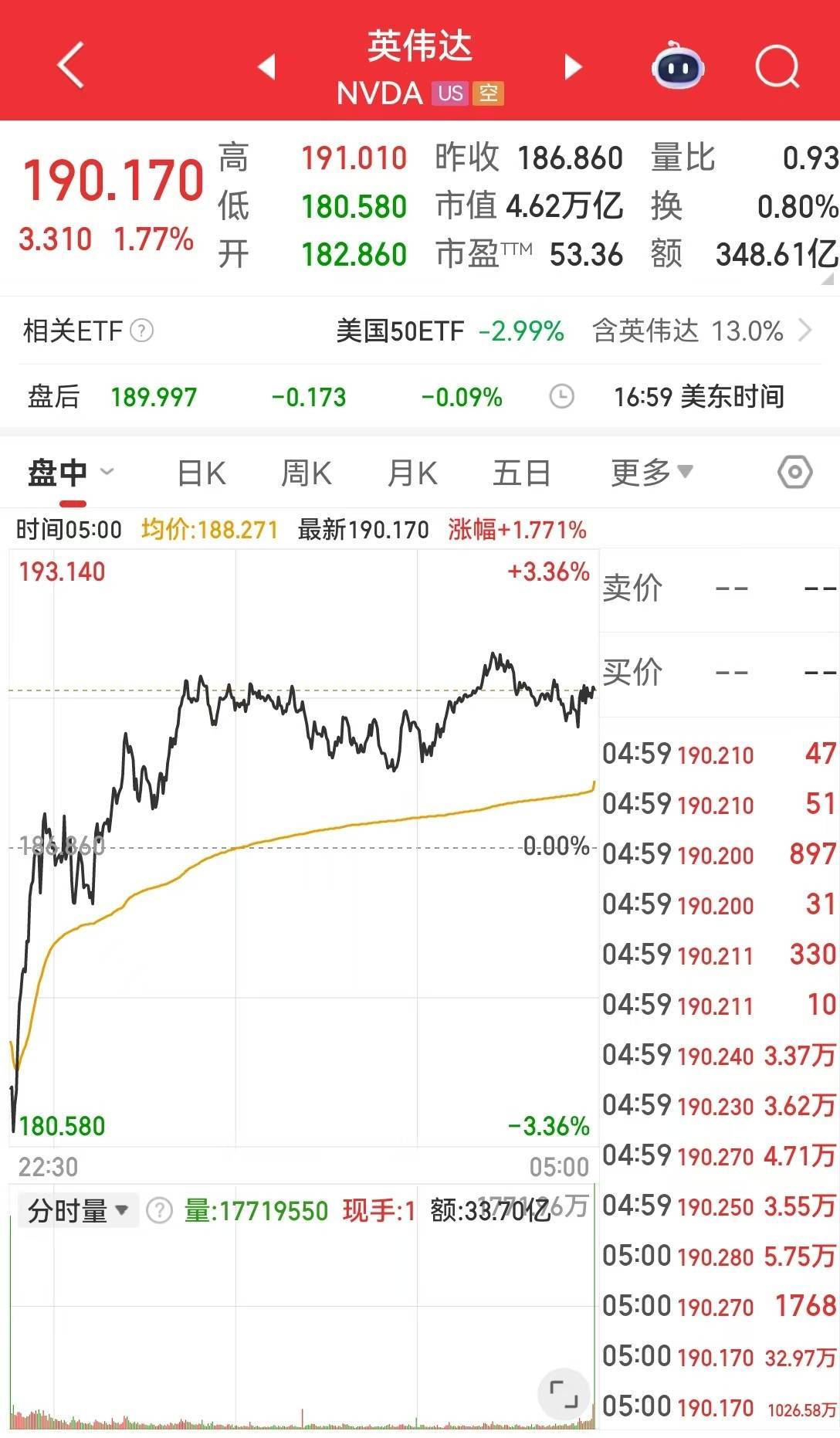Switch to the 月K tab
Screen dimensions: 840x1438
(x=412, y=473)
